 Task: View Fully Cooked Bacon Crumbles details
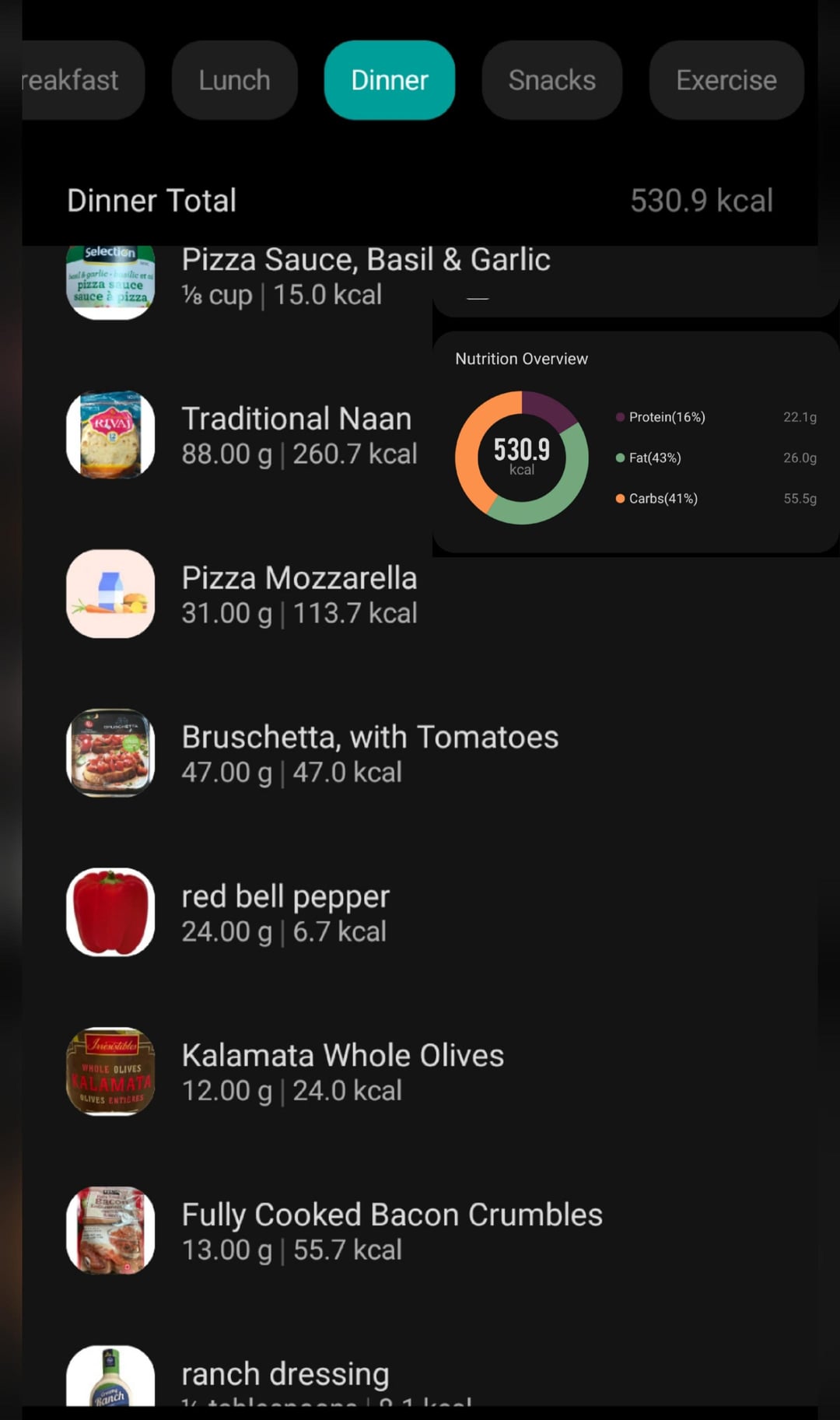[x=391, y=1231]
